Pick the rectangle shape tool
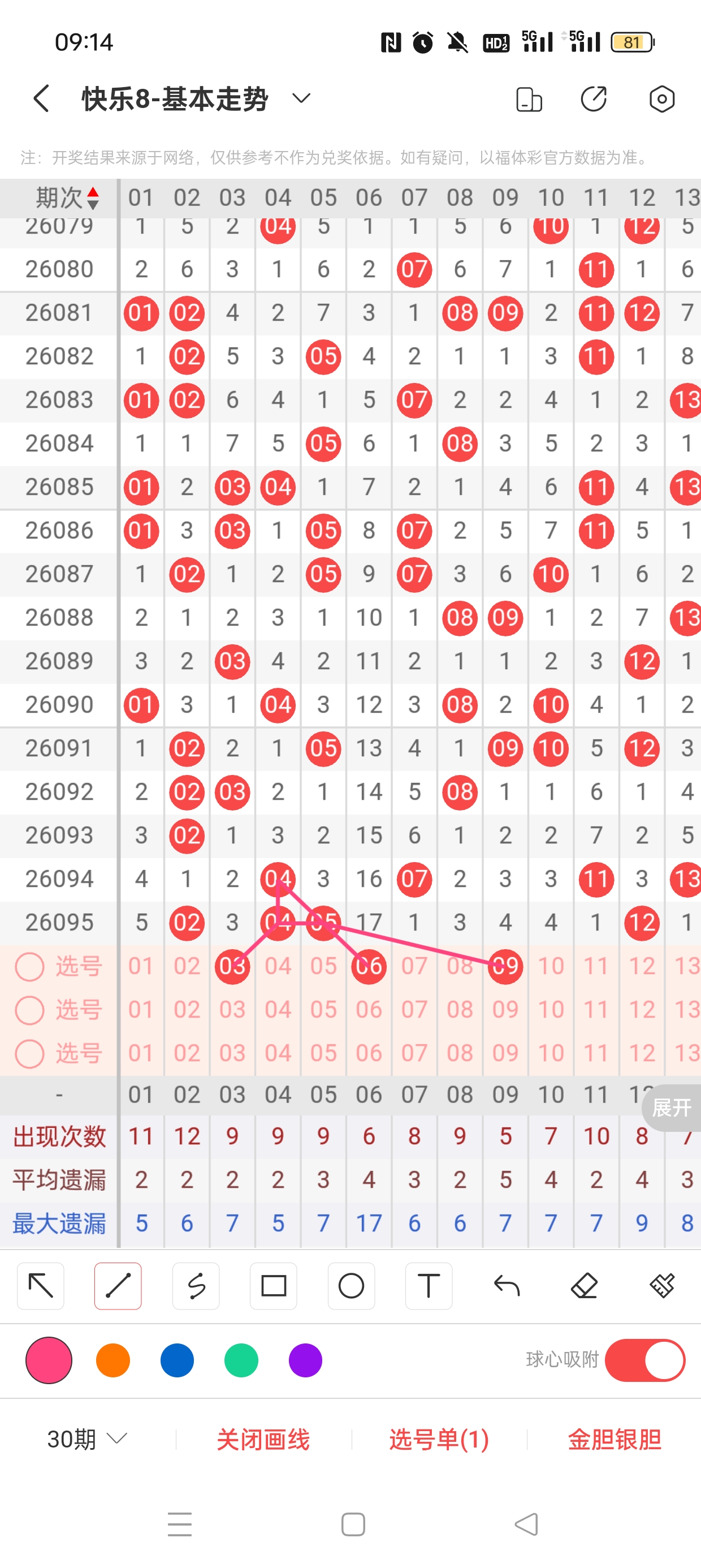Screen dimensions: 701x1568 273,1286
